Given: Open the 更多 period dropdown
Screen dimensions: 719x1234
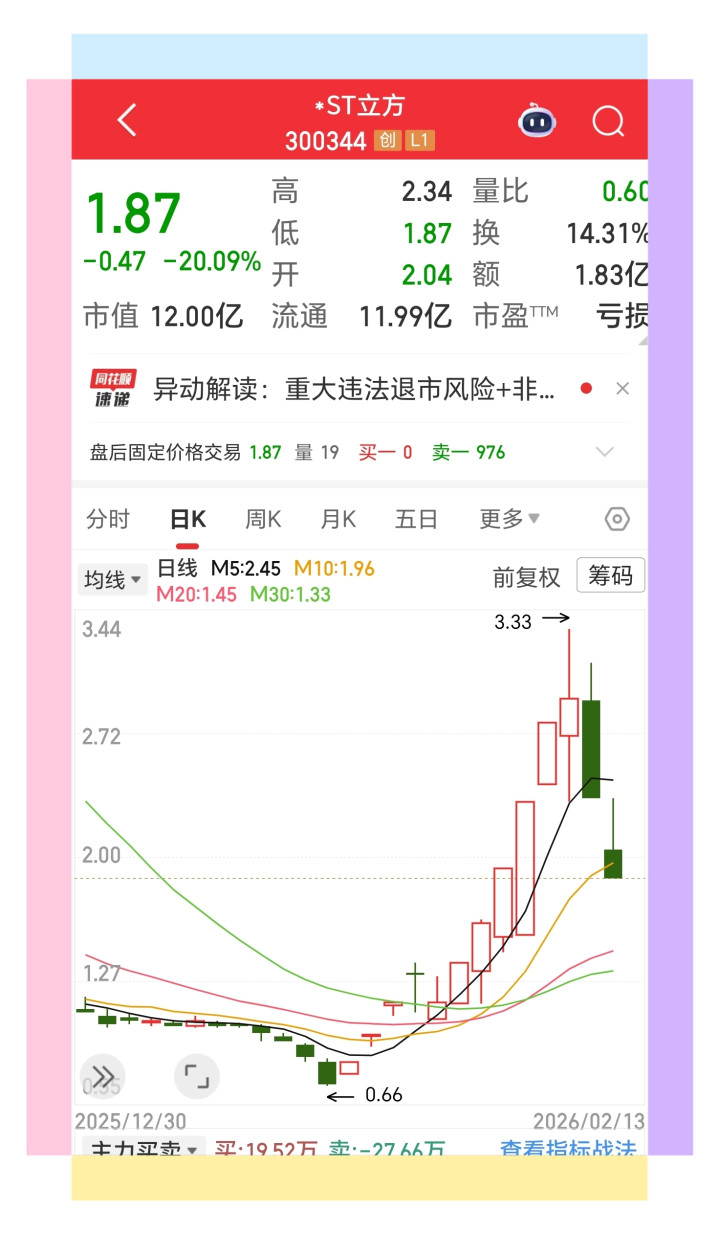Looking at the screenshot, I should [509, 519].
